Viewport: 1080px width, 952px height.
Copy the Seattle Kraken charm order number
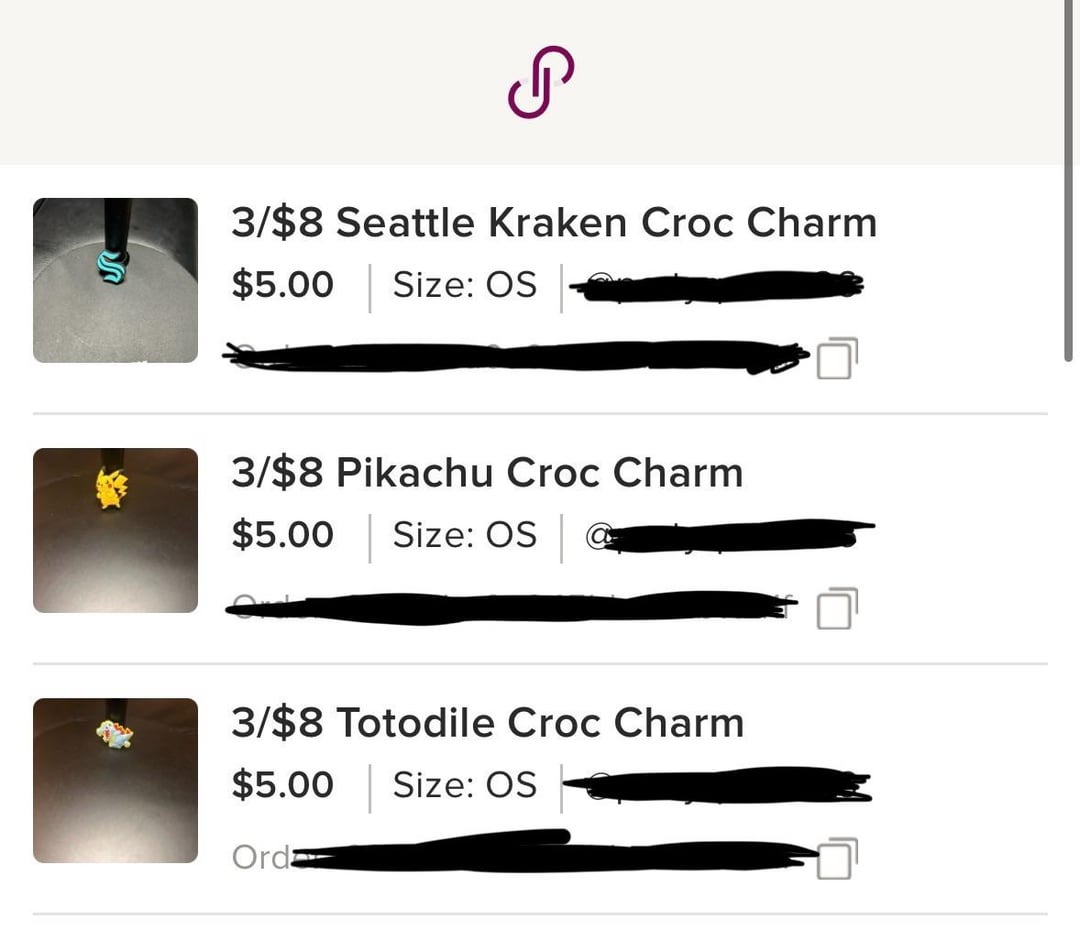pyautogui.click(x=837, y=360)
